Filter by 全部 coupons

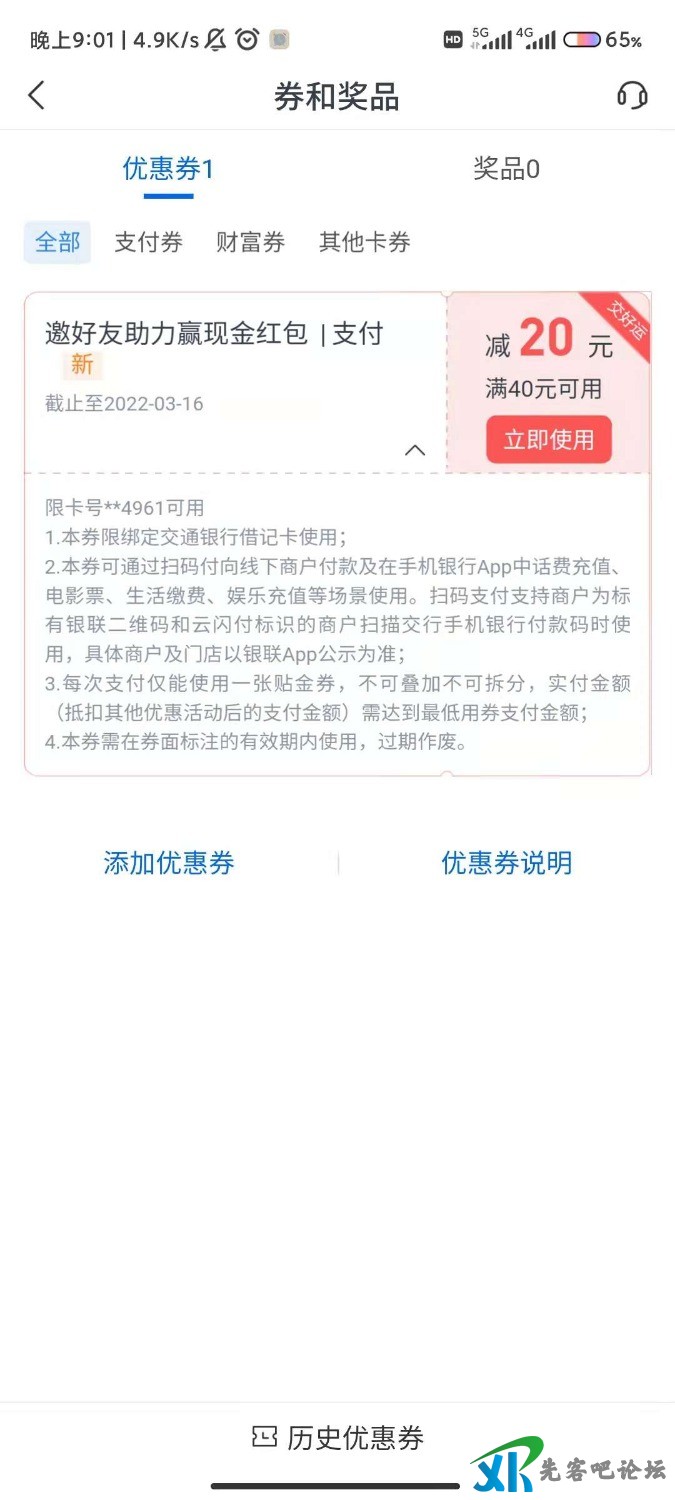point(57,242)
